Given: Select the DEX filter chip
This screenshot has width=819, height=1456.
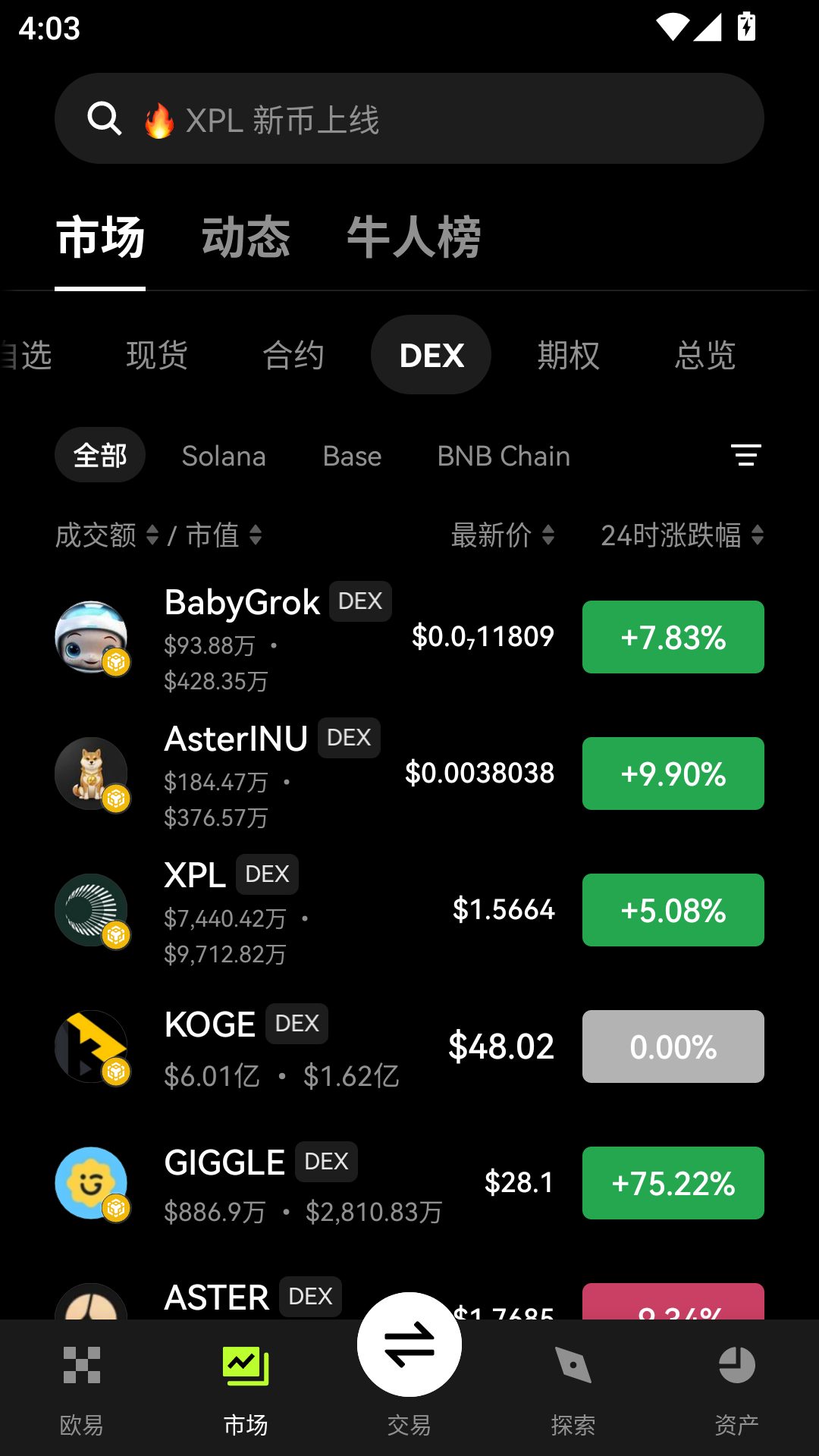Looking at the screenshot, I should point(430,354).
